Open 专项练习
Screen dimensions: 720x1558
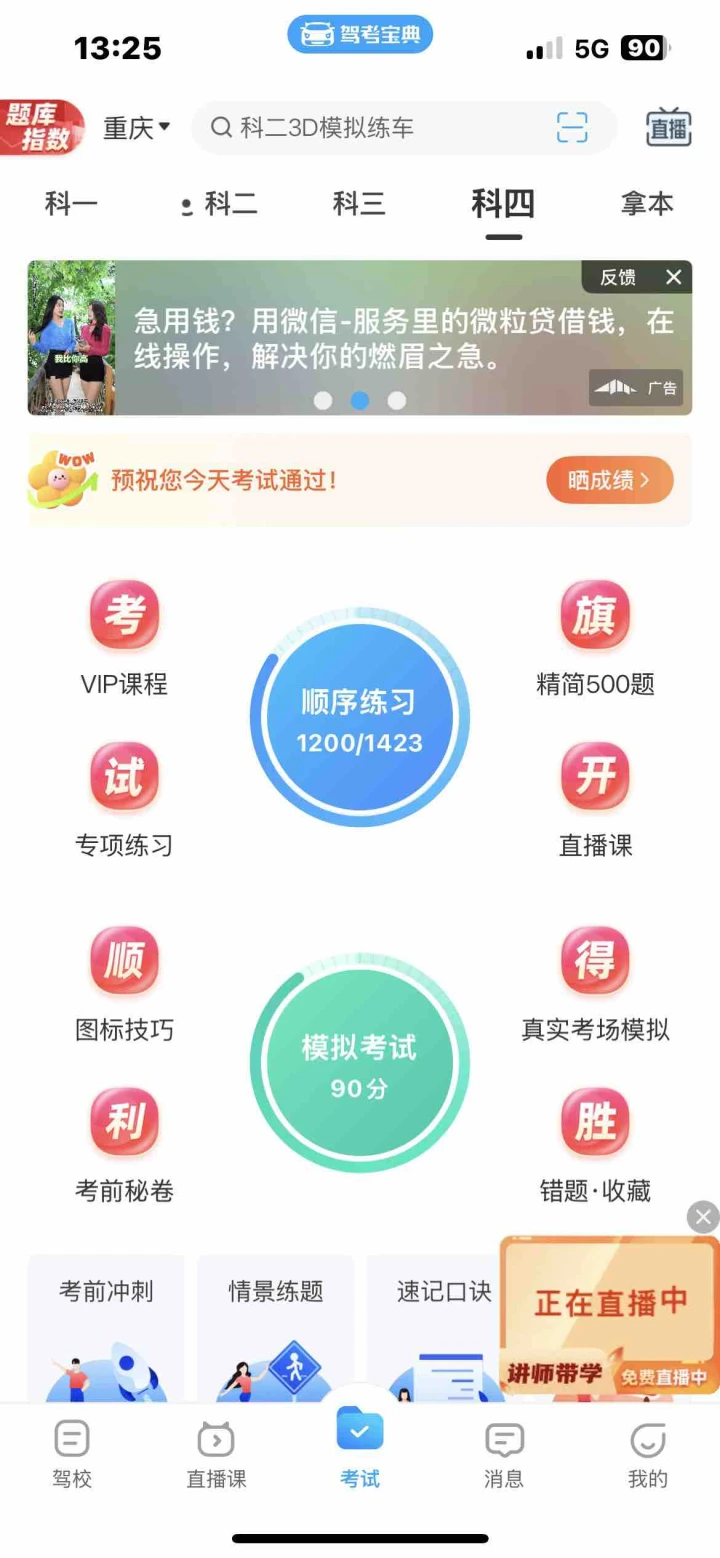tap(124, 800)
